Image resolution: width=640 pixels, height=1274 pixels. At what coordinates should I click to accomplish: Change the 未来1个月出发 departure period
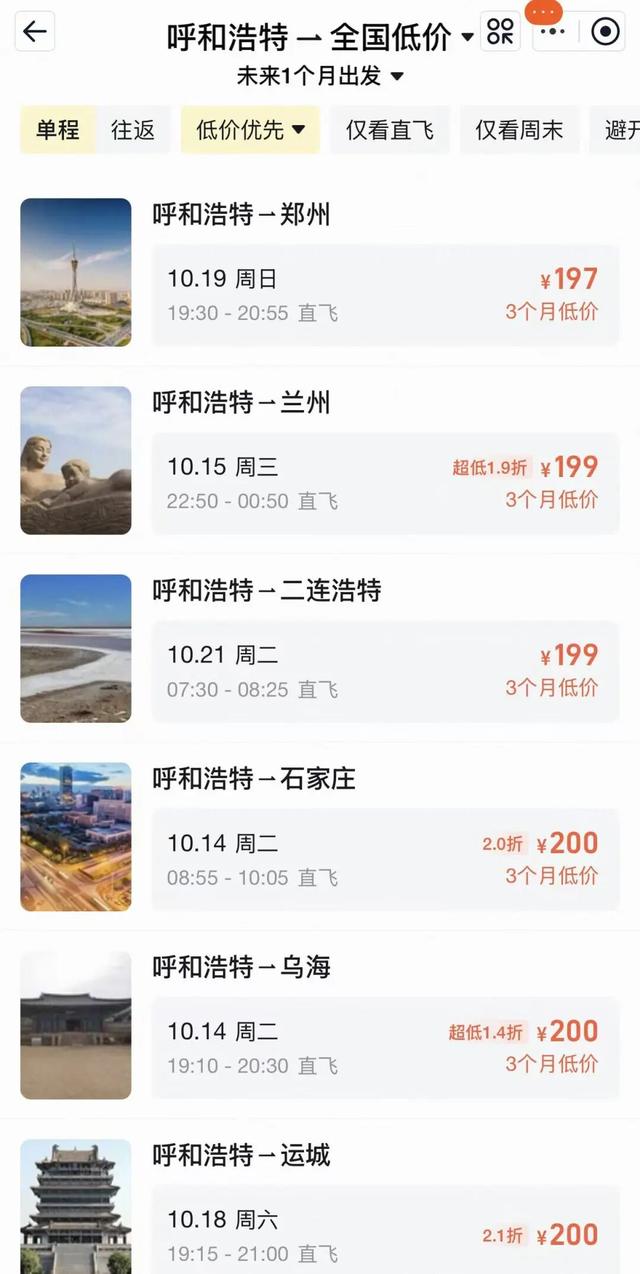coord(320,76)
